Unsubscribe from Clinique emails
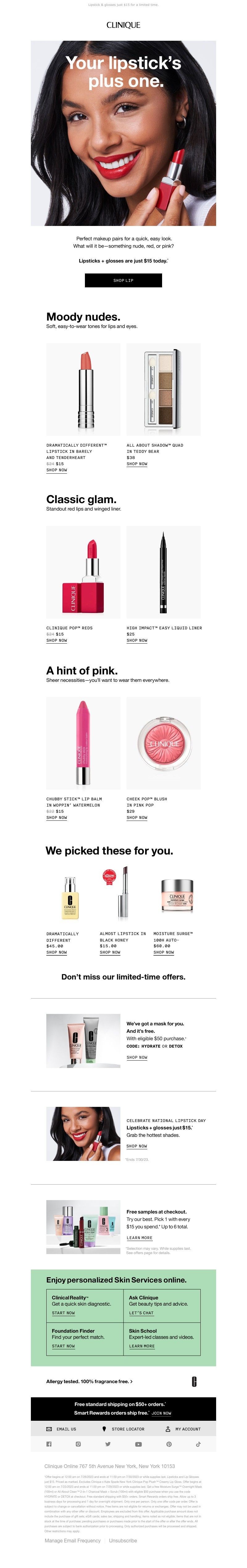 point(123,1541)
